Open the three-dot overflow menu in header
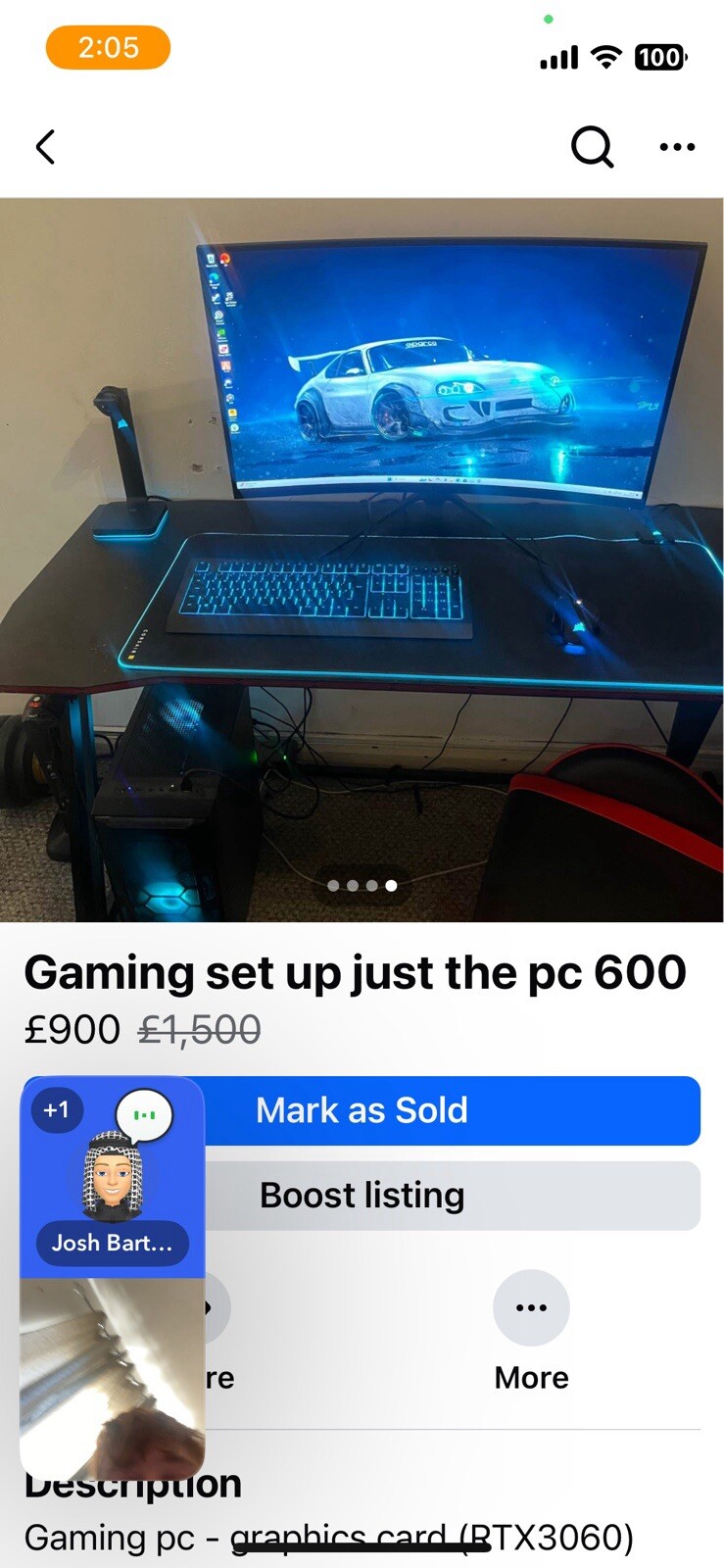The width and height of the screenshot is (724, 1568). click(677, 147)
